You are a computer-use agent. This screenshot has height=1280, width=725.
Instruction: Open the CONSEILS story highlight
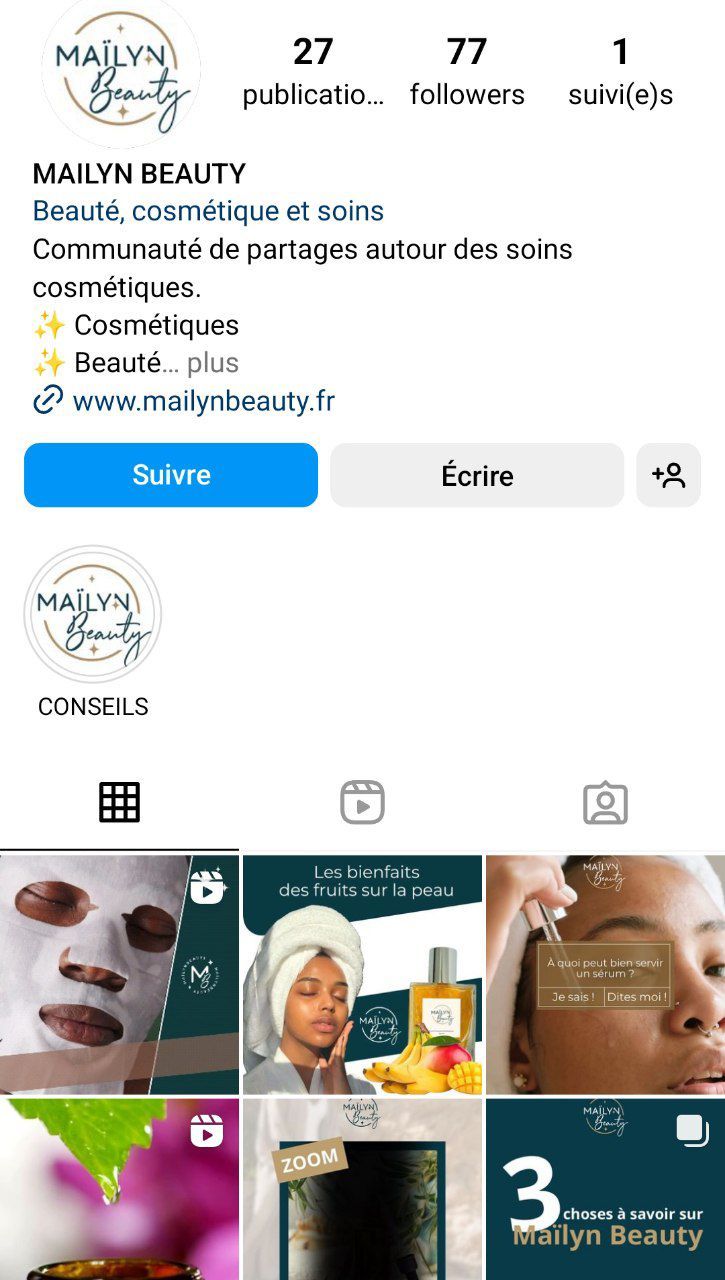pyautogui.click(x=93, y=615)
